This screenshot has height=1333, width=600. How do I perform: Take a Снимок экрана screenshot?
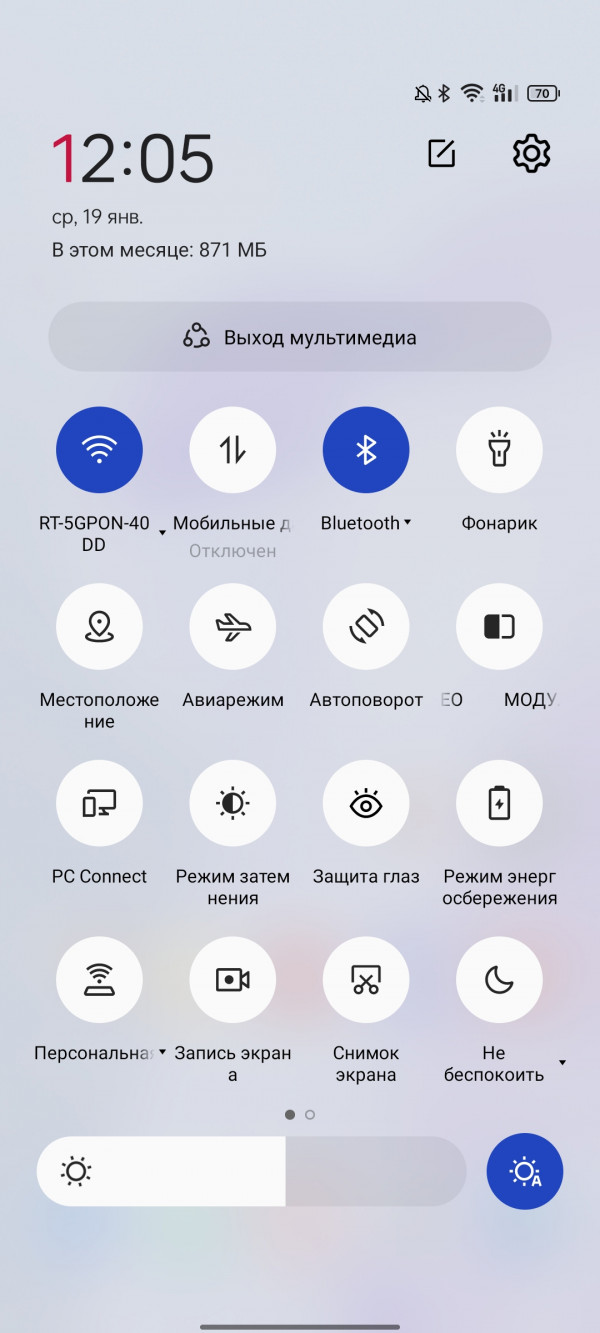point(365,980)
